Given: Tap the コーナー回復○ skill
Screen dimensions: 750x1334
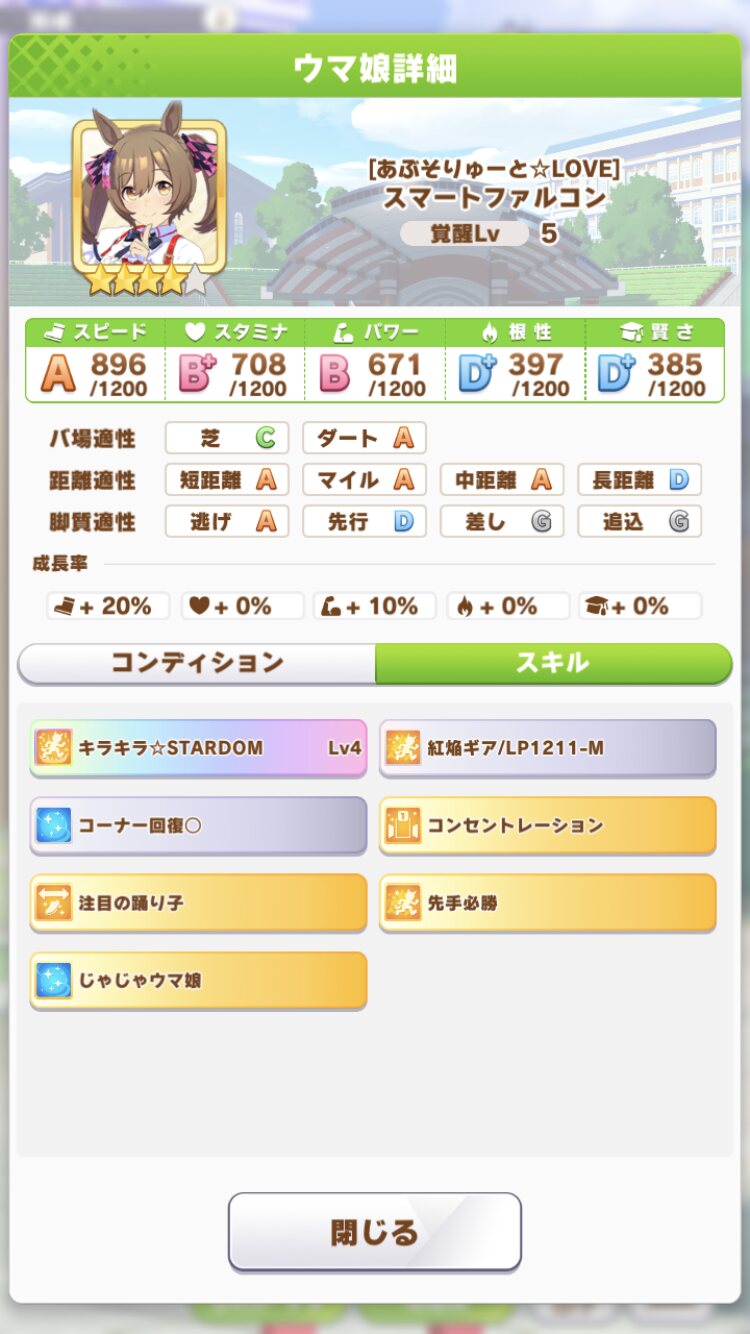Looking at the screenshot, I should pos(198,825).
